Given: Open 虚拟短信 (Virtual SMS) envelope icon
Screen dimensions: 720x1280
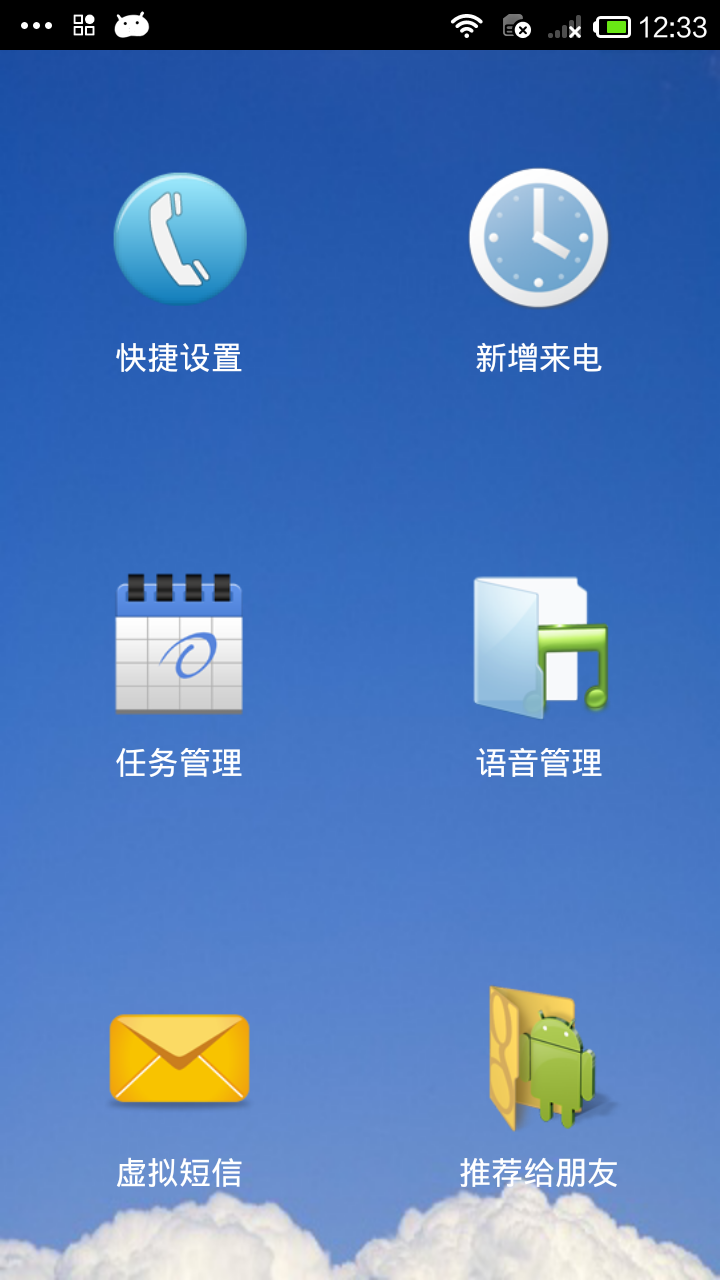Looking at the screenshot, I should click(180, 1058).
